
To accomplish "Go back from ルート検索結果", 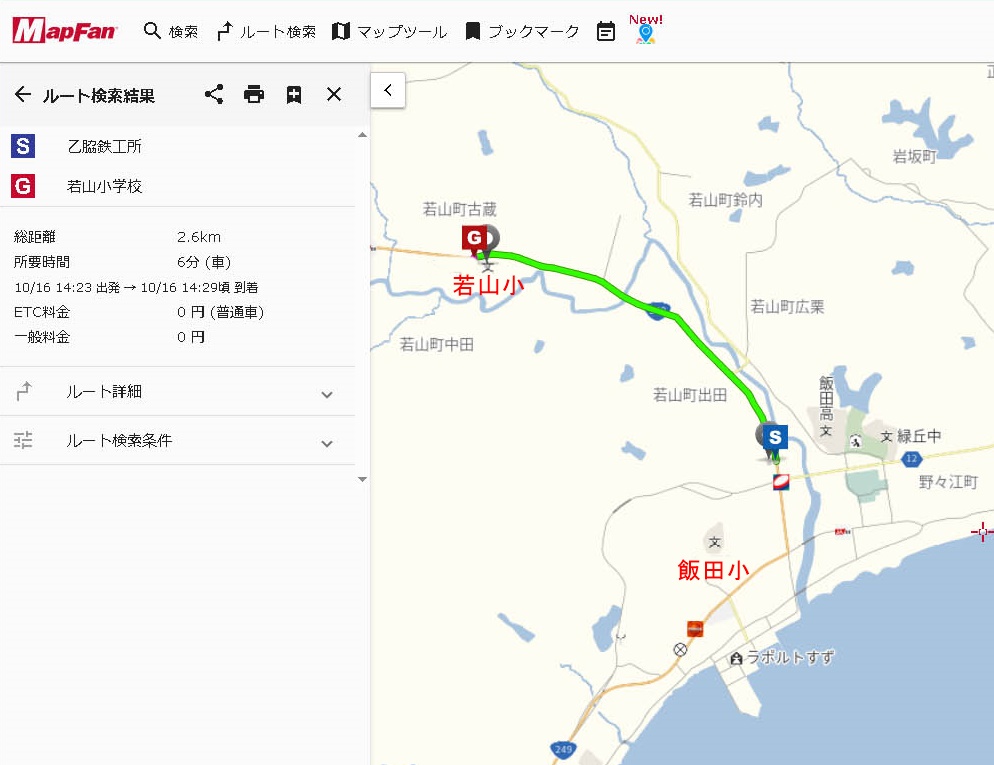I will (23, 95).
